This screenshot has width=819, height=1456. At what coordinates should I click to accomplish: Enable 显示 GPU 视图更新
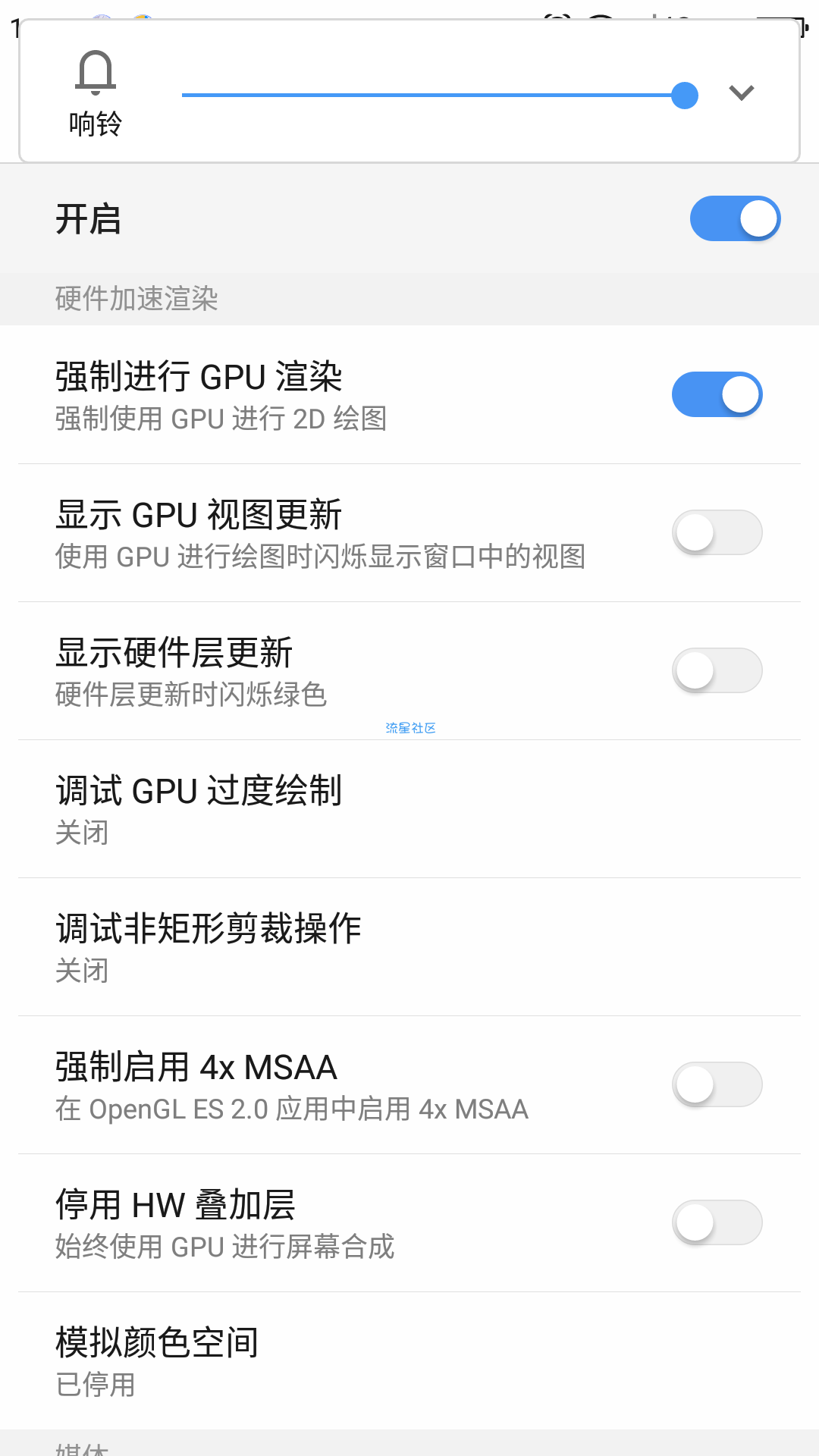(717, 532)
